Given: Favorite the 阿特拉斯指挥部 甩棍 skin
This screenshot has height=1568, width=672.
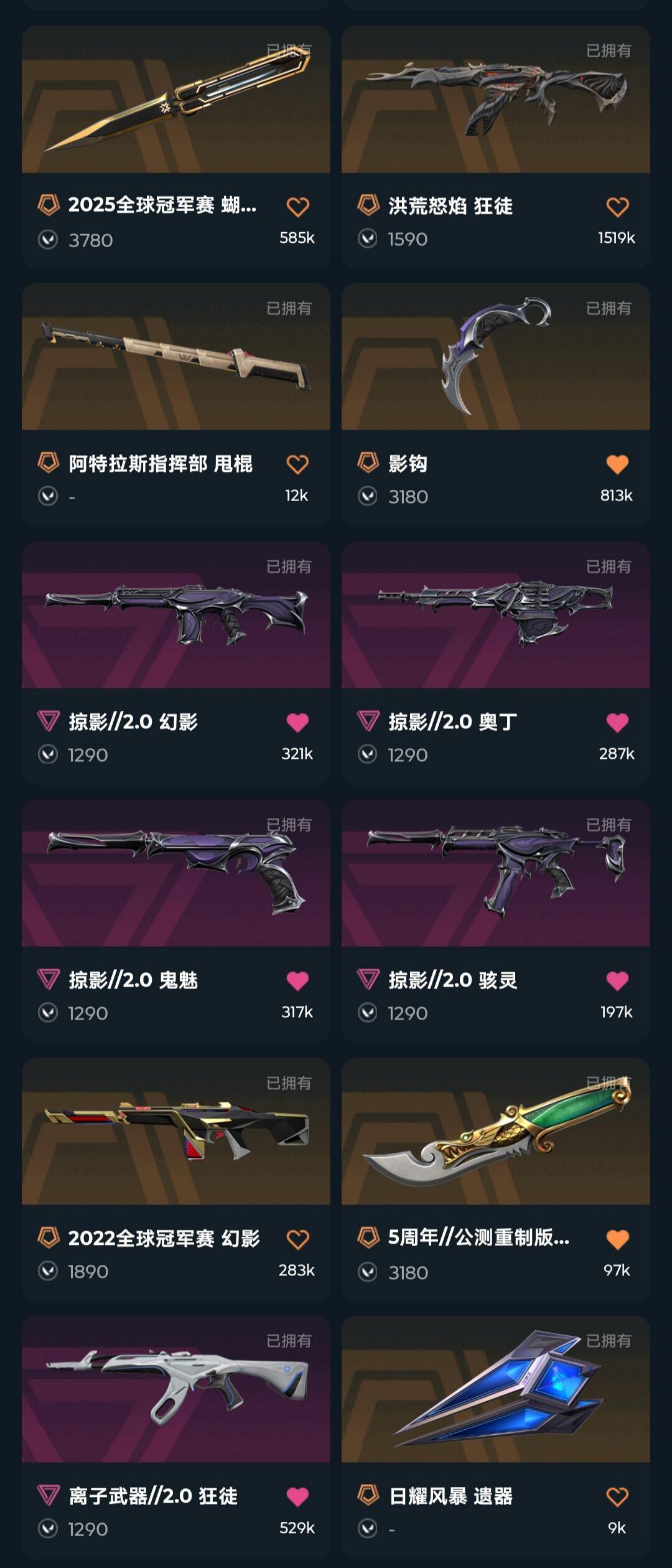Looking at the screenshot, I should point(297,465).
